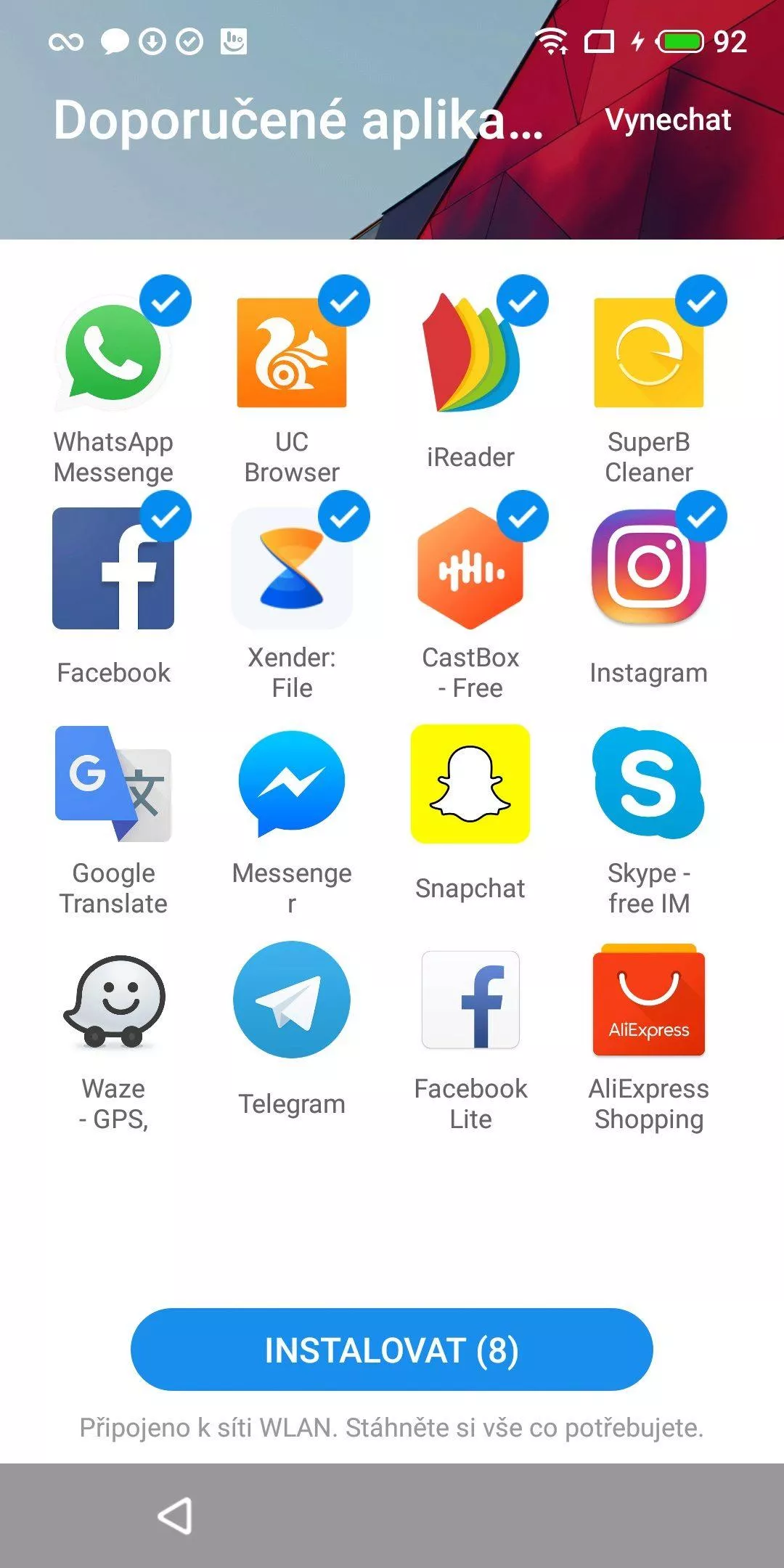
Task: Go back using the navigation bar
Action: (x=175, y=1515)
